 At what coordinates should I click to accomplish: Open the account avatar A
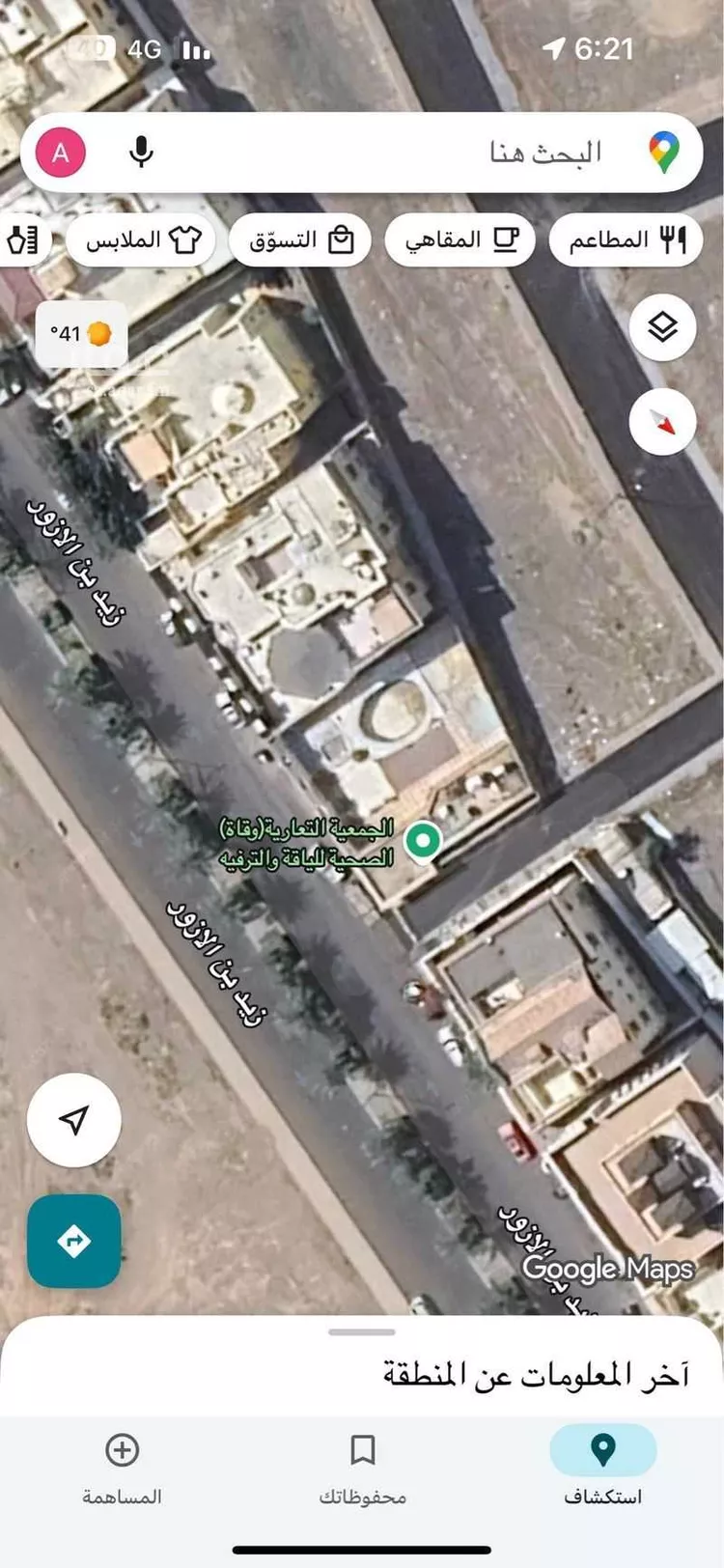coord(61,153)
